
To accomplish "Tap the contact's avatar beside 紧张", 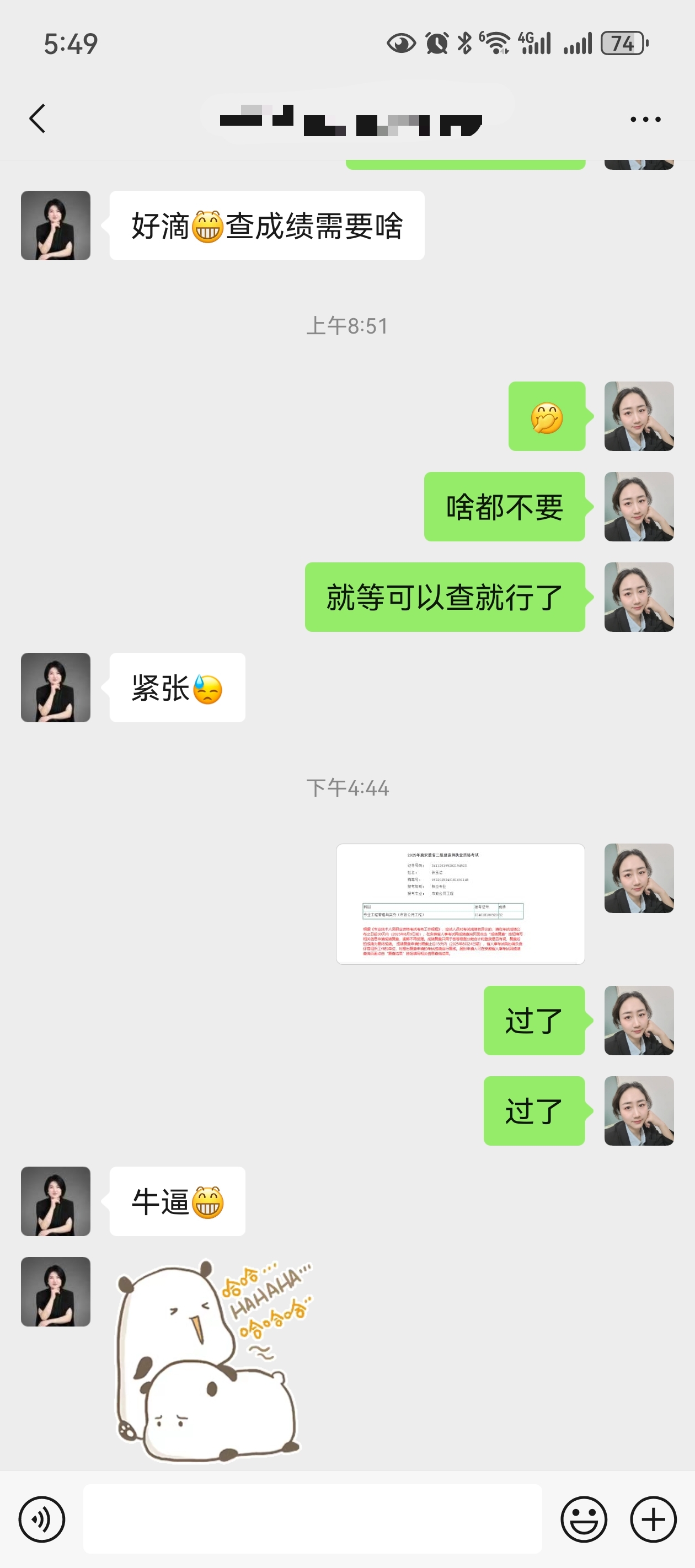I will [x=55, y=687].
